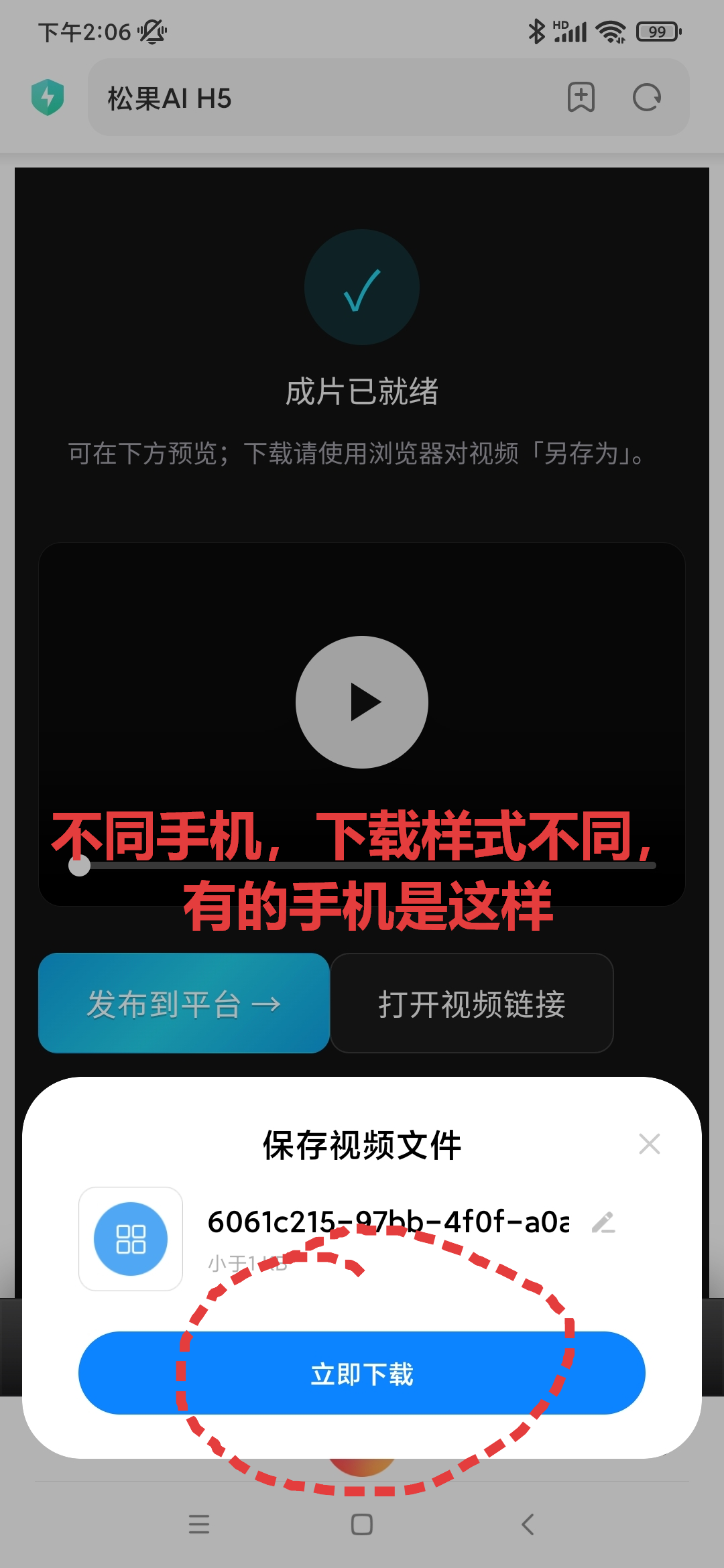Close the 保存视频文件 dialog

point(650,1144)
